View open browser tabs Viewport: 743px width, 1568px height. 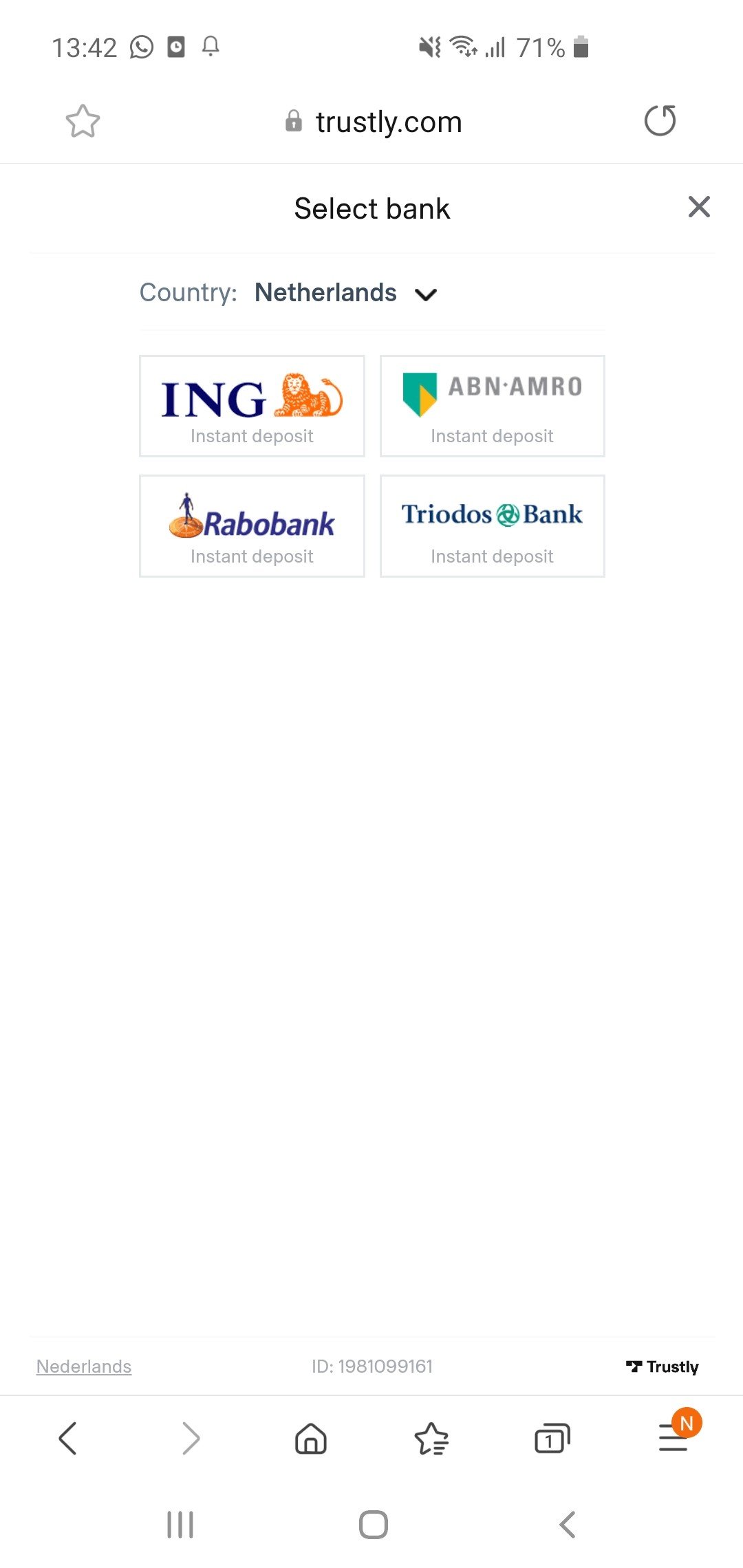552,1438
